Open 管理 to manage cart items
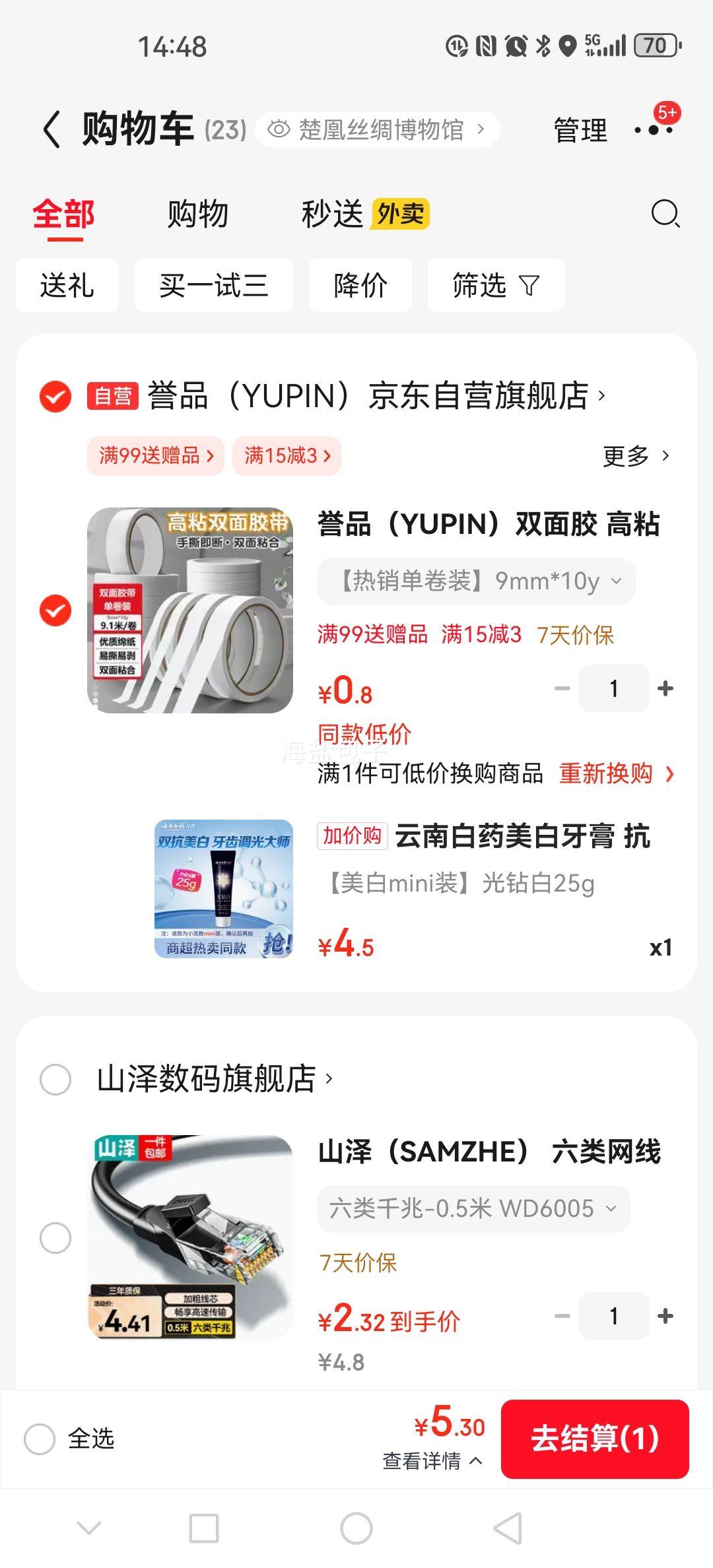 tap(580, 129)
